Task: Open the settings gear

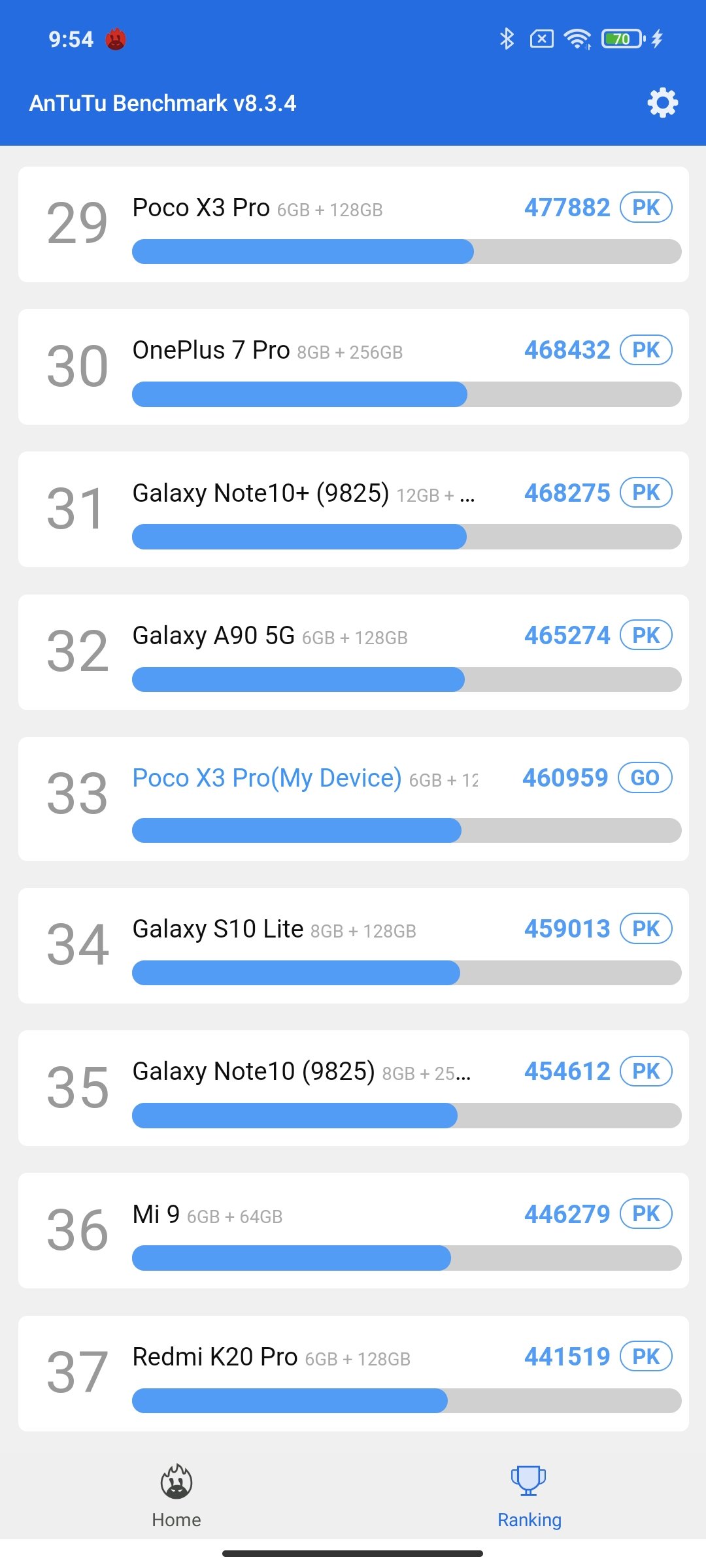Action: 663,103
